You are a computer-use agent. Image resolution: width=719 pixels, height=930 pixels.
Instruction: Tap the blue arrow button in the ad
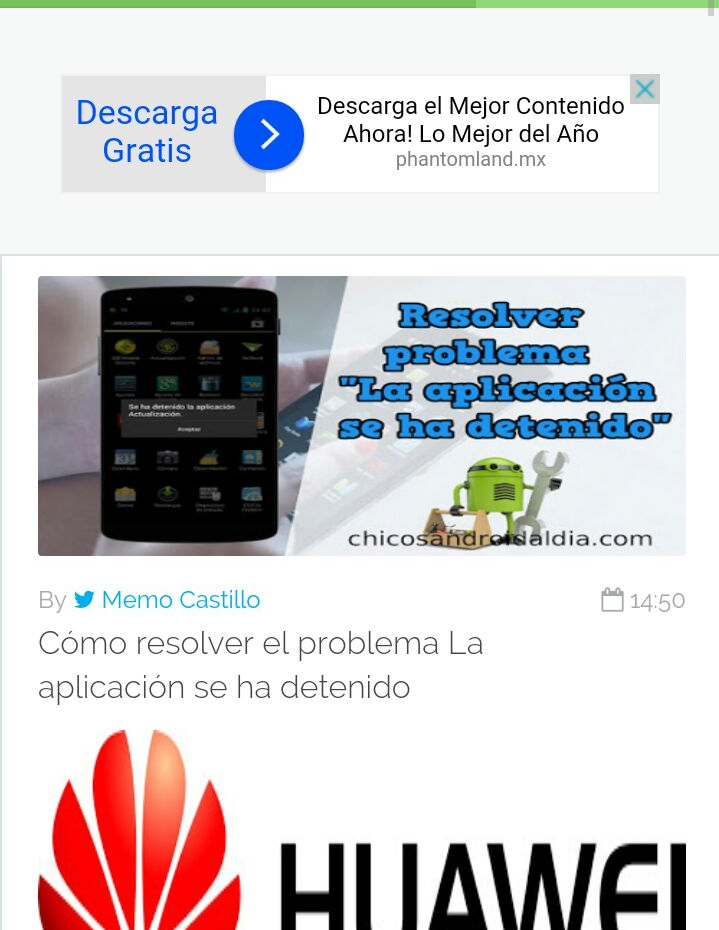pyautogui.click(x=269, y=135)
